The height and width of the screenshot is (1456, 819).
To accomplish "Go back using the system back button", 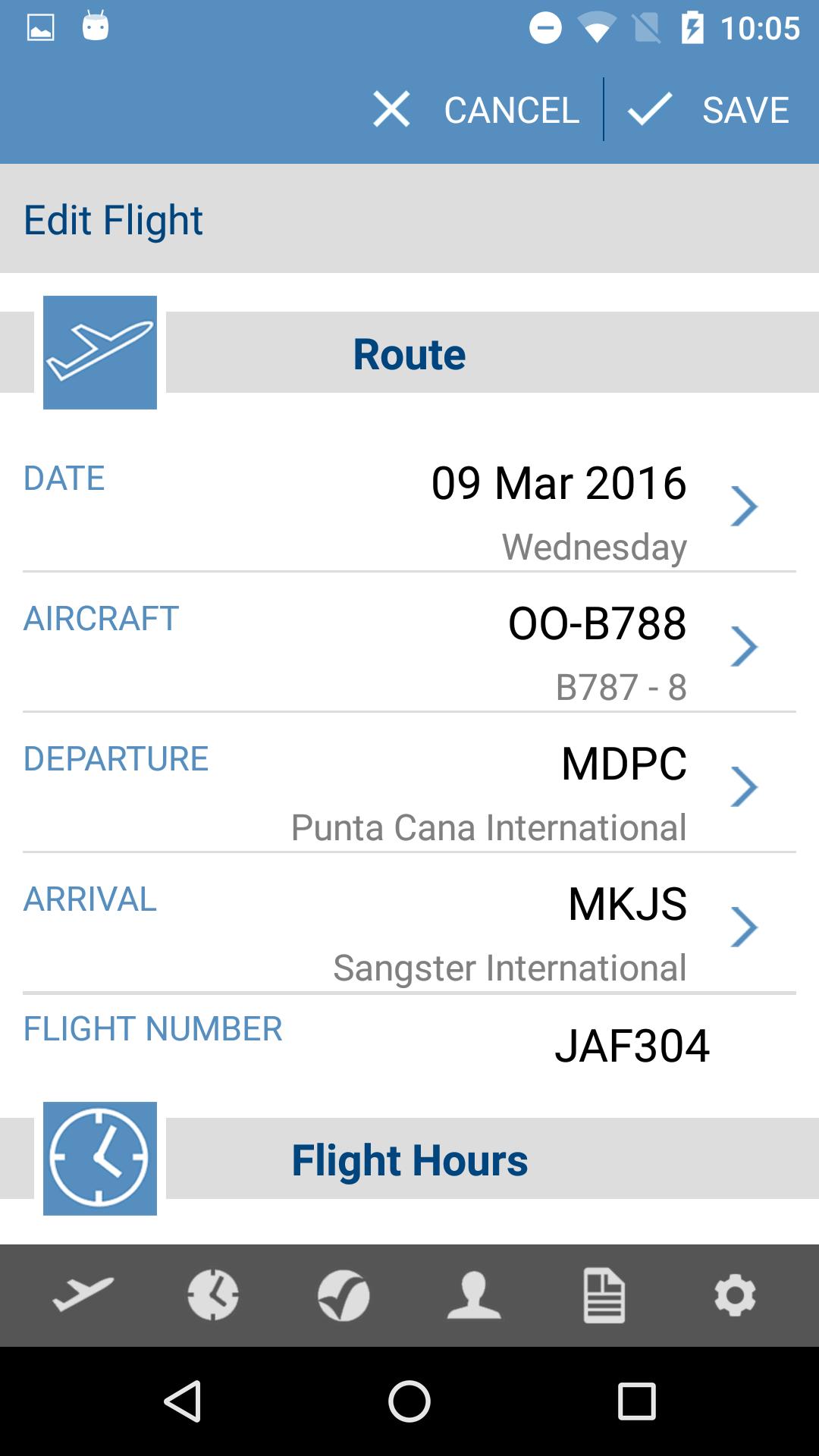I will pos(183,1401).
